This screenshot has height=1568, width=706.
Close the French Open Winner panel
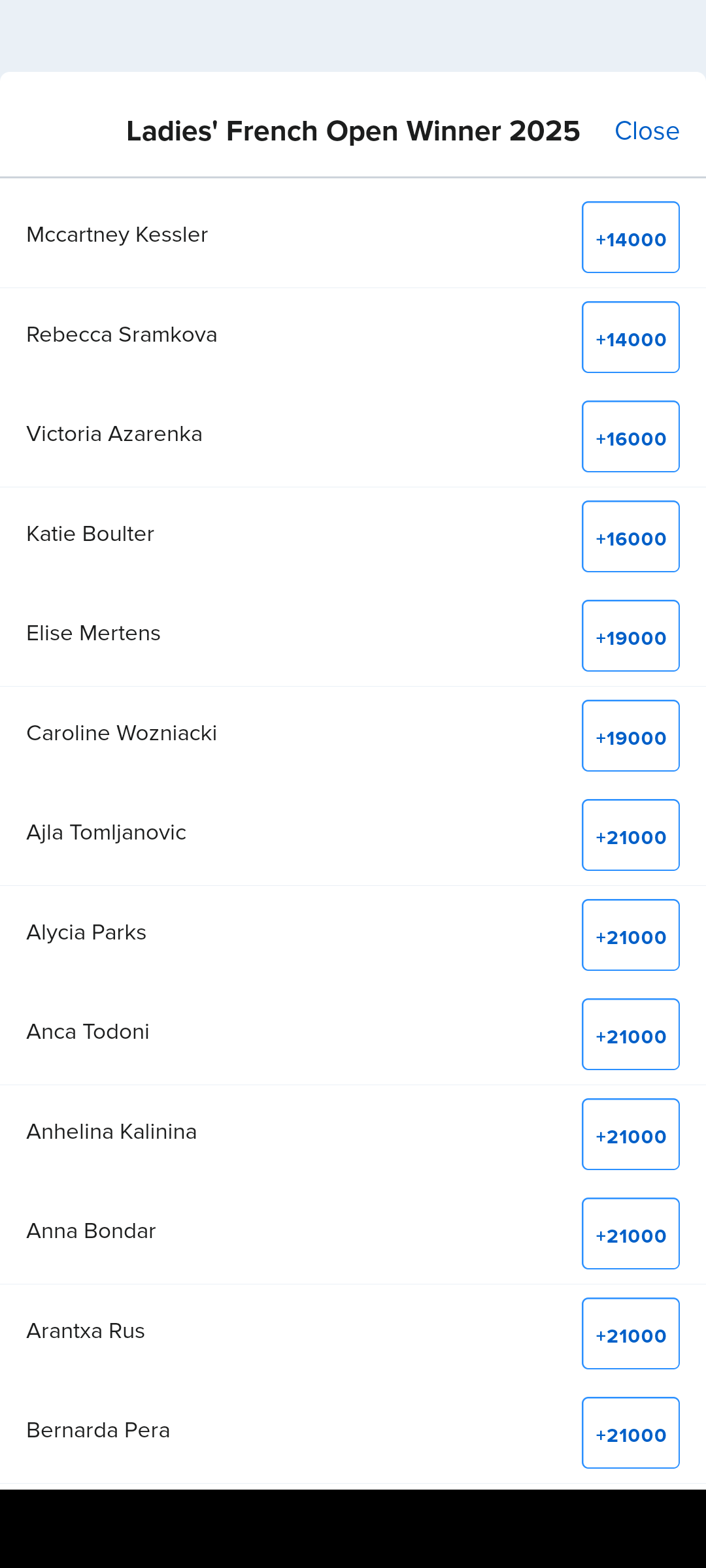pos(647,131)
